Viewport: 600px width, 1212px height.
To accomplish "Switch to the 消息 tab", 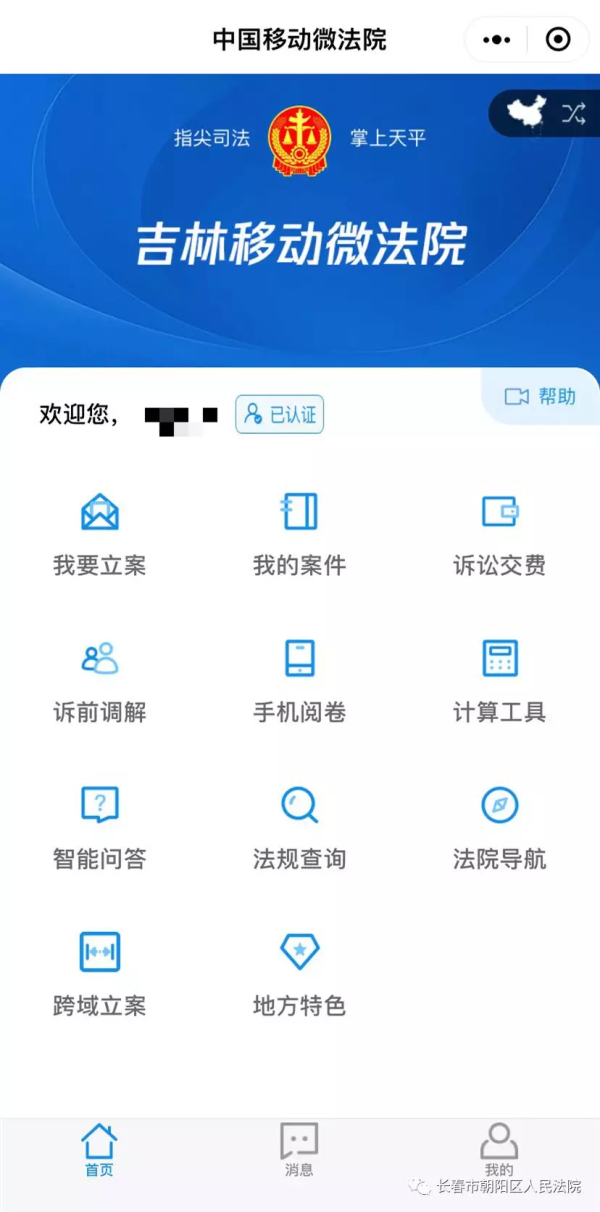I will (299, 1150).
